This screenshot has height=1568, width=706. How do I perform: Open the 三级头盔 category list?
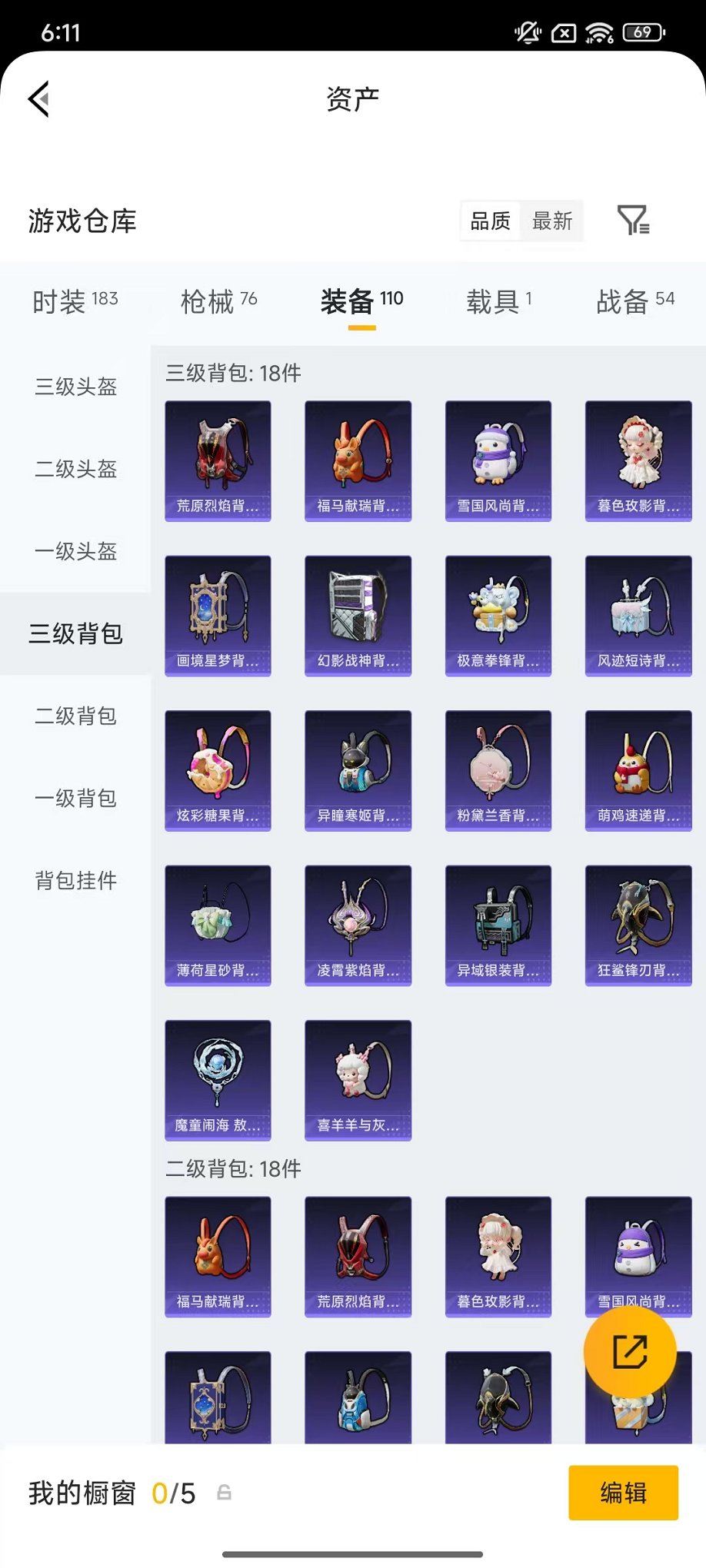pos(75,388)
